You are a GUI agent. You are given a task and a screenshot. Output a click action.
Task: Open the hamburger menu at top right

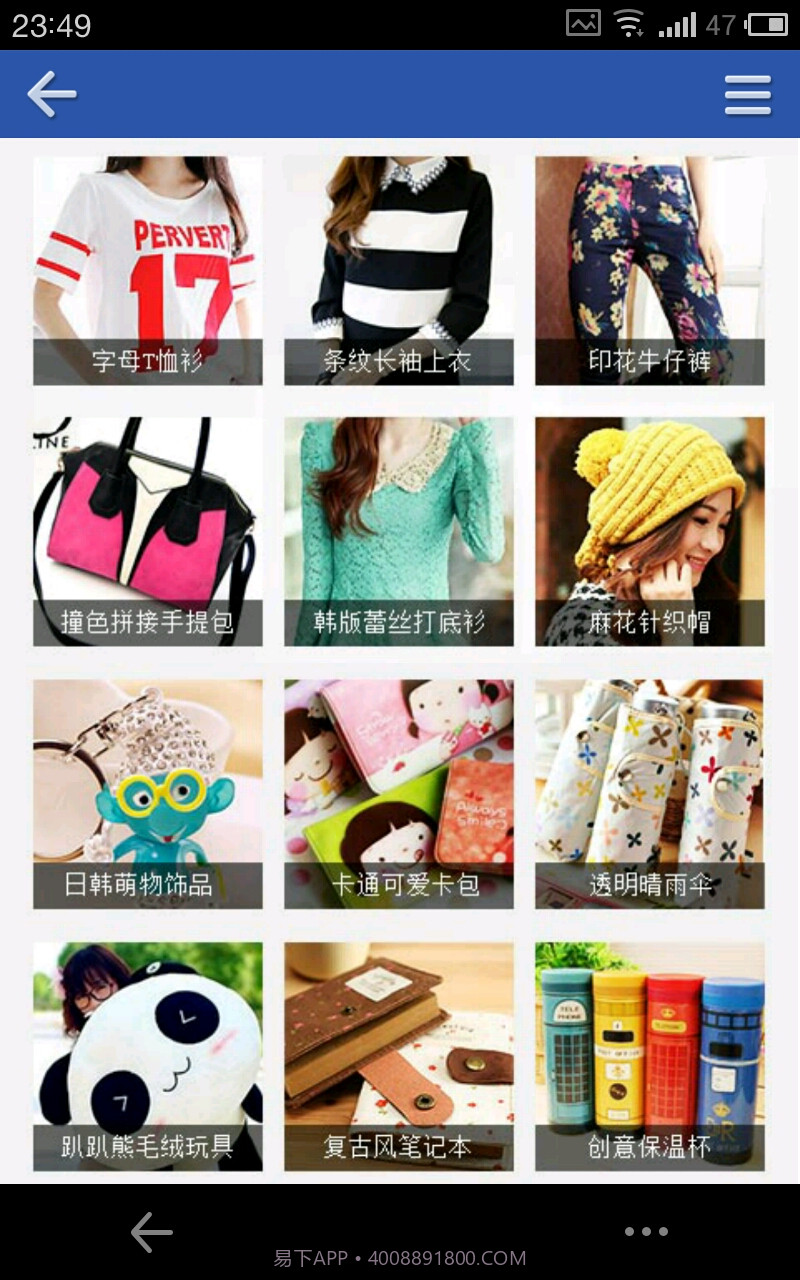(747, 94)
